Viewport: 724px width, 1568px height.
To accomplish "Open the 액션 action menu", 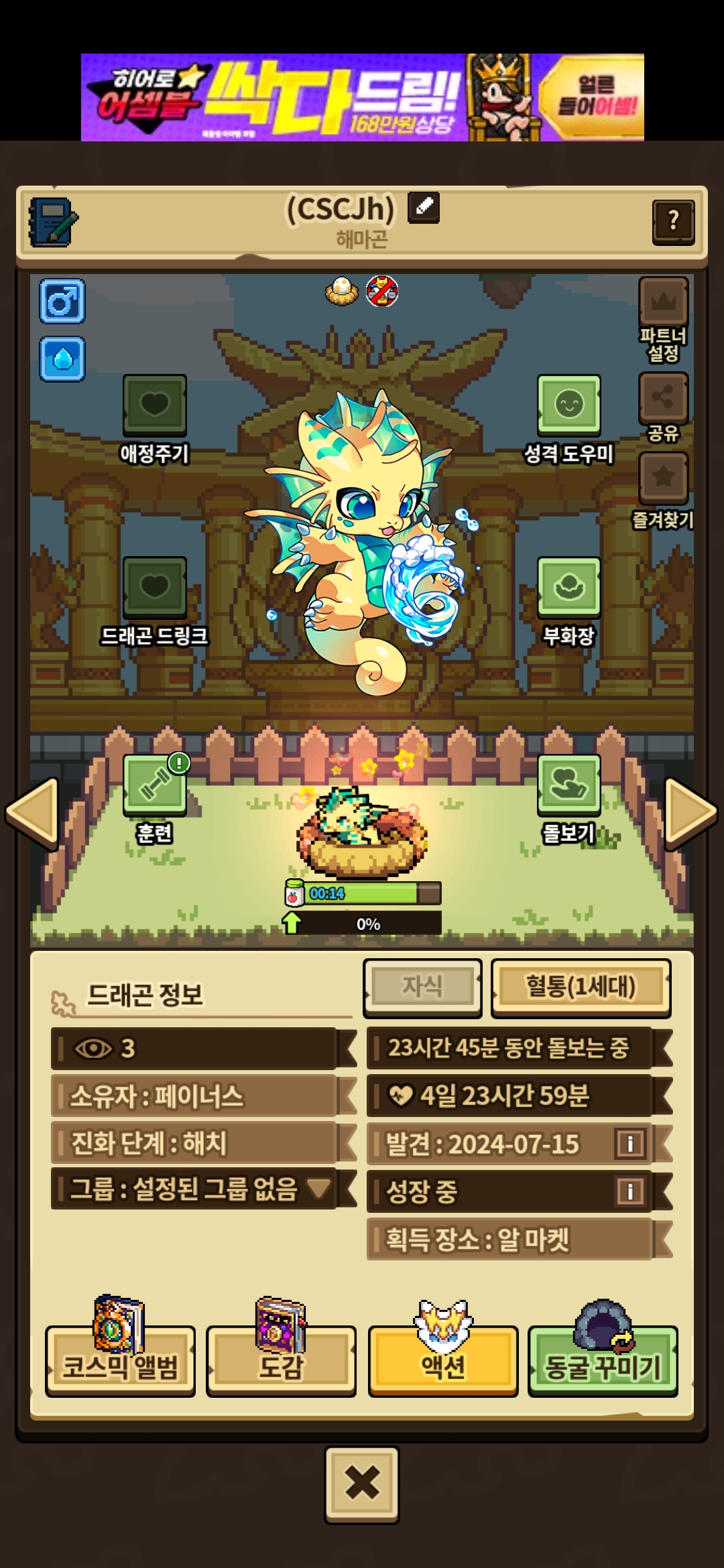I will click(x=442, y=1362).
